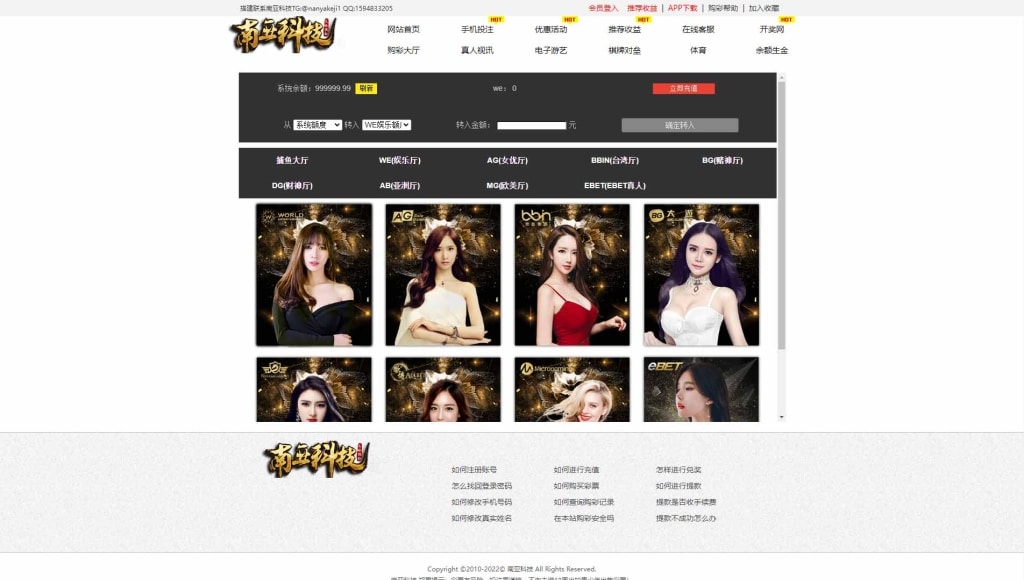Open 优惠活动 promotions
This screenshot has height=580, width=1024.
tap(551, 30)
